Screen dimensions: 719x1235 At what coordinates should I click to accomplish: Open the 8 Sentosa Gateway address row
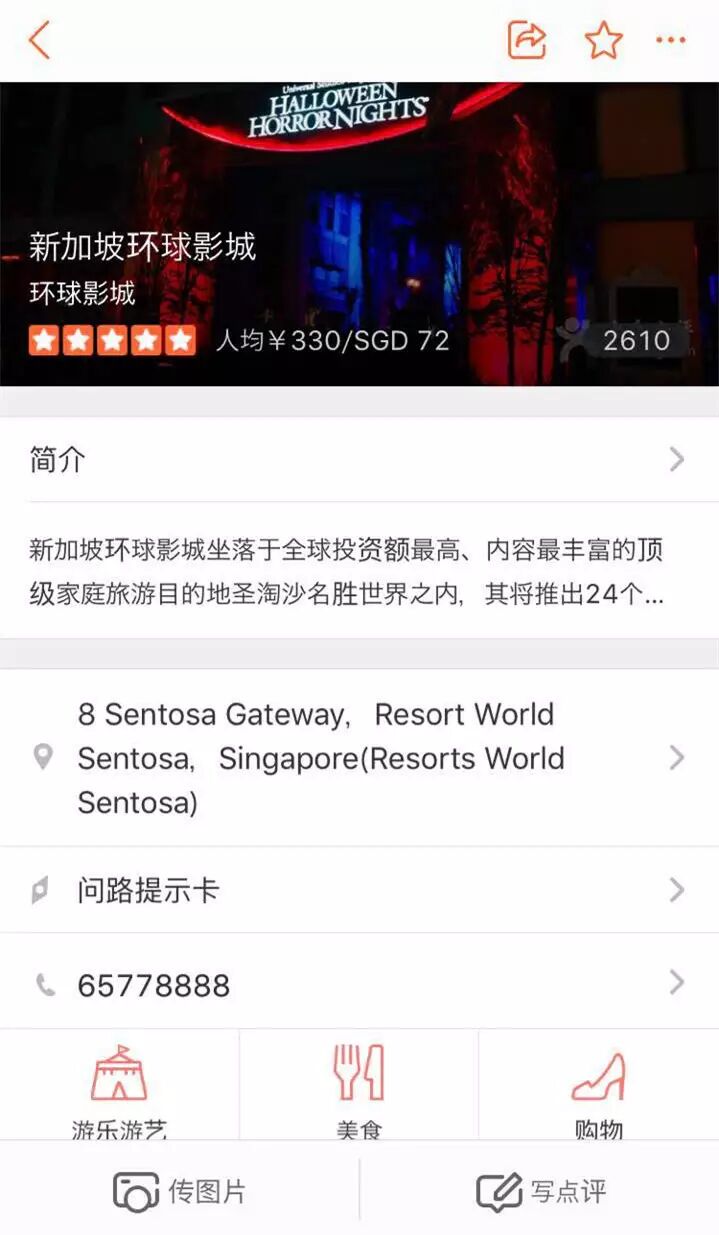coord(359,758)
